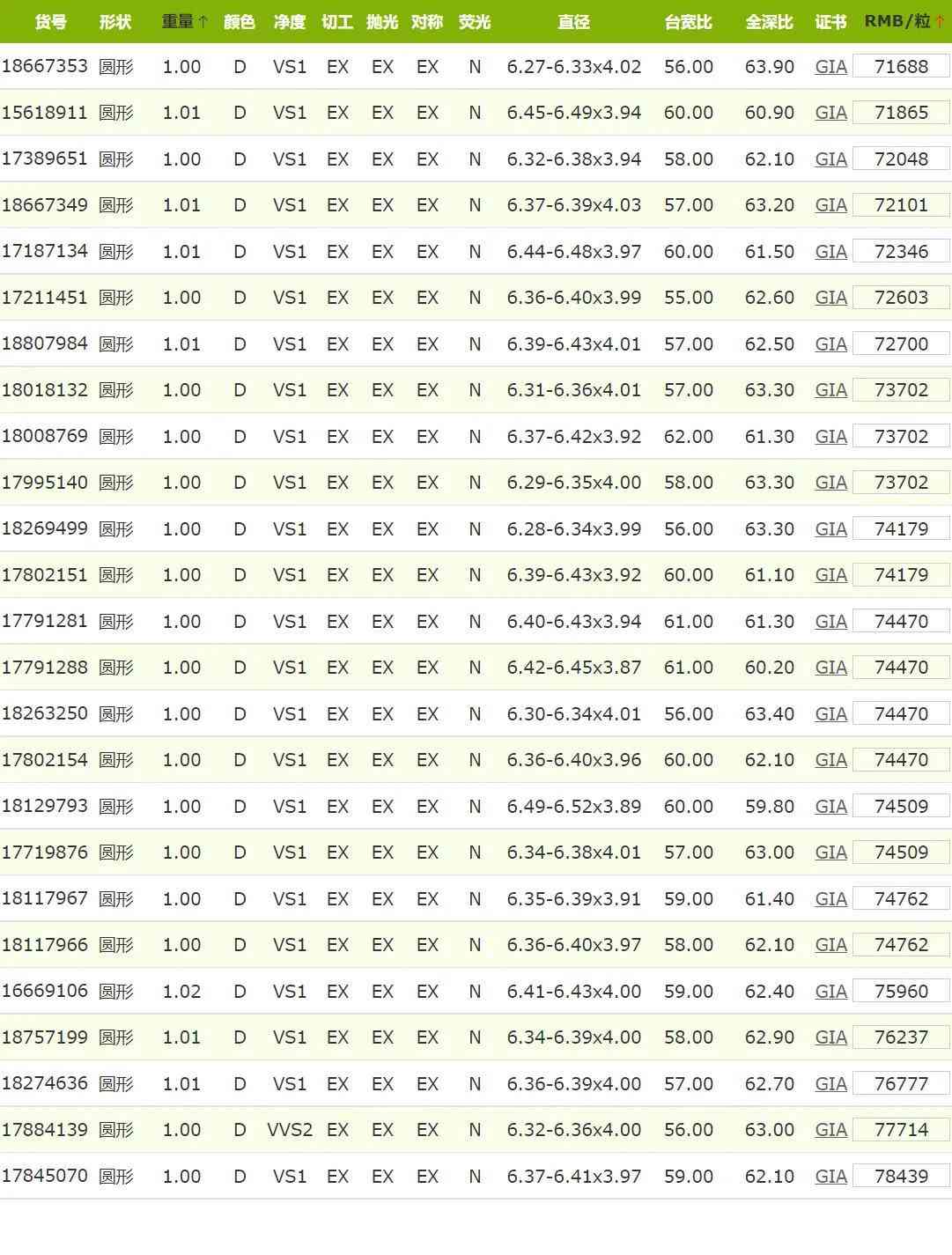Open GIA link for item 18008769

[x=830, y=437]
